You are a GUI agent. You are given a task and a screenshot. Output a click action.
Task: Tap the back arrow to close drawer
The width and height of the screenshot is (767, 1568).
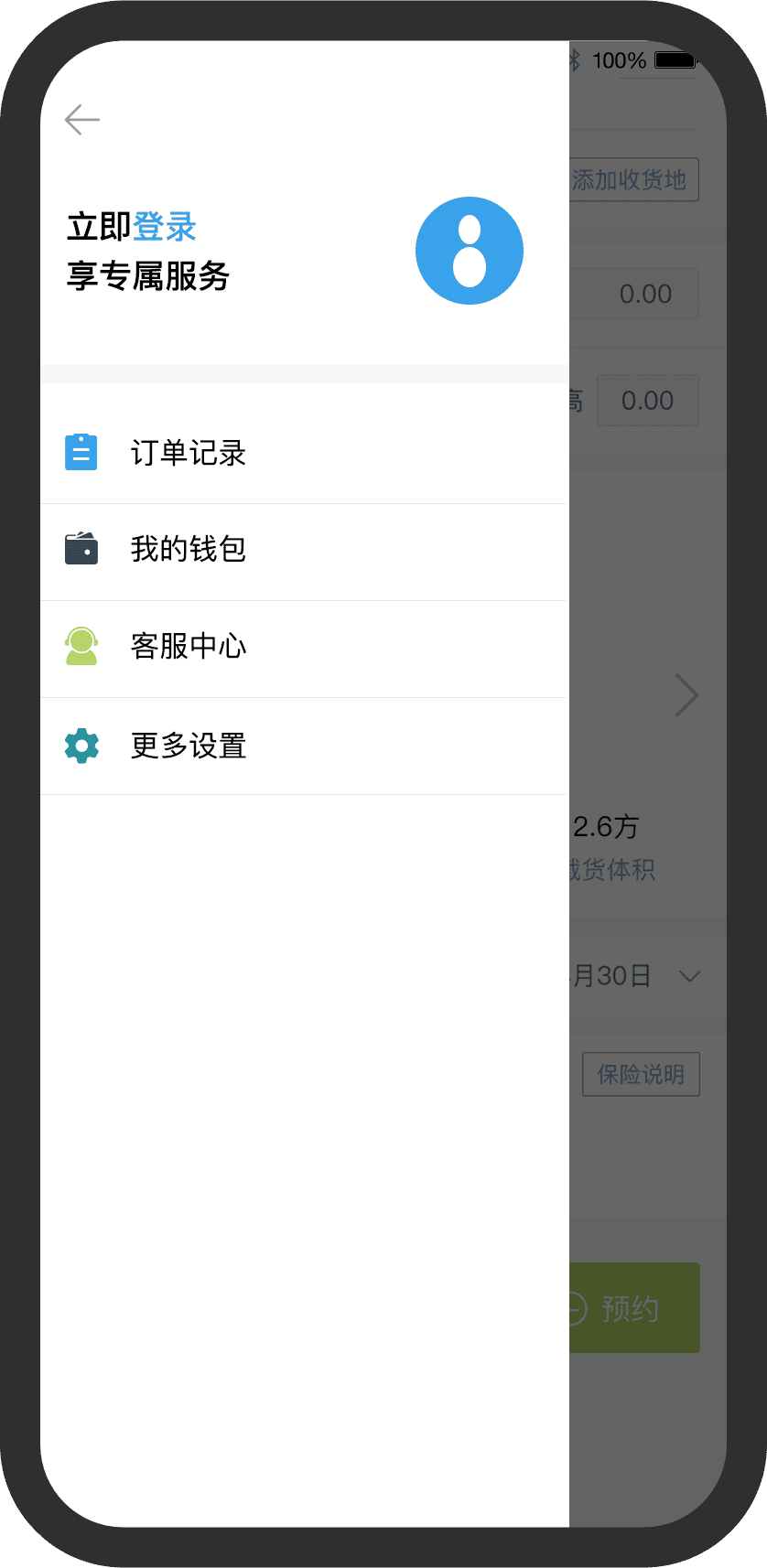pos(81,120)
